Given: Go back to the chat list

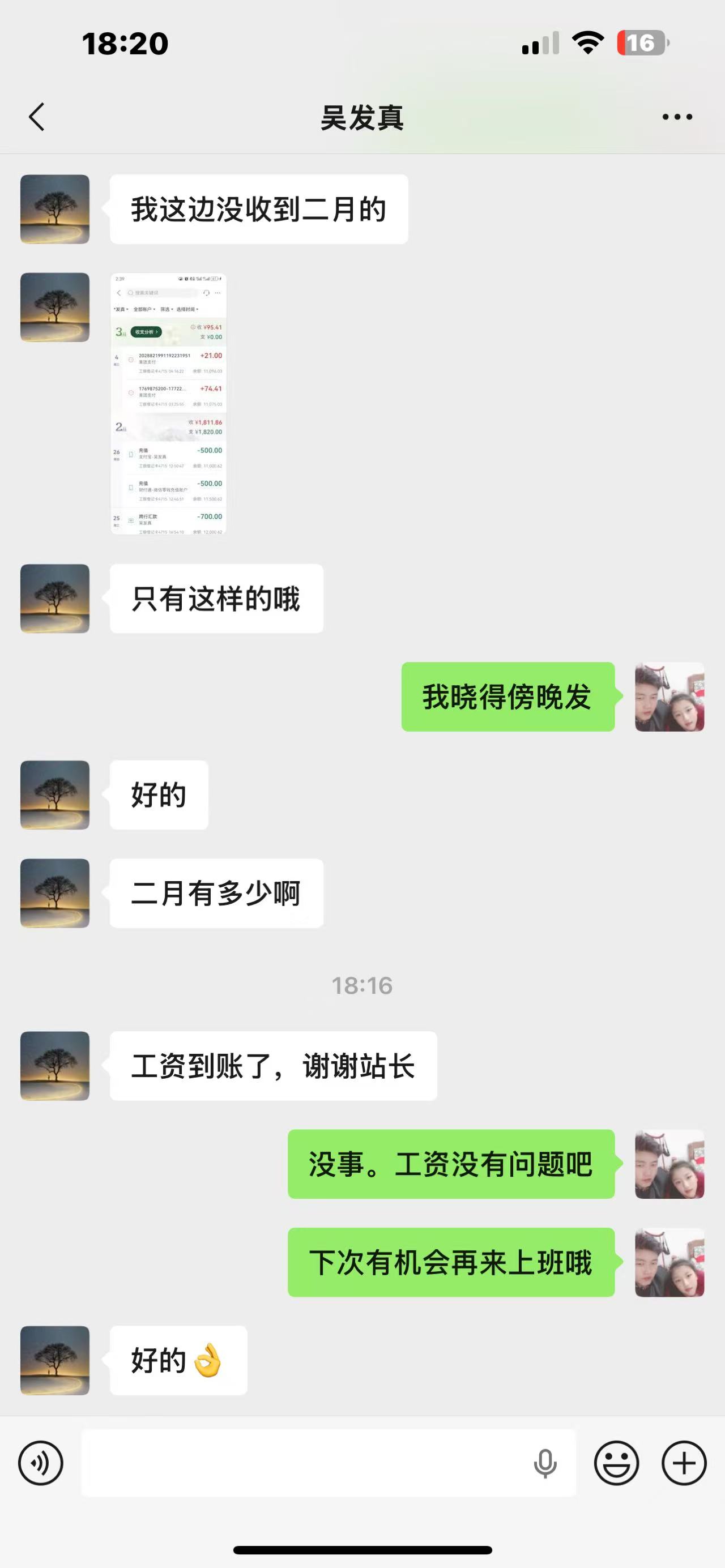Looking at the screenshot, I should pos(36,117).
